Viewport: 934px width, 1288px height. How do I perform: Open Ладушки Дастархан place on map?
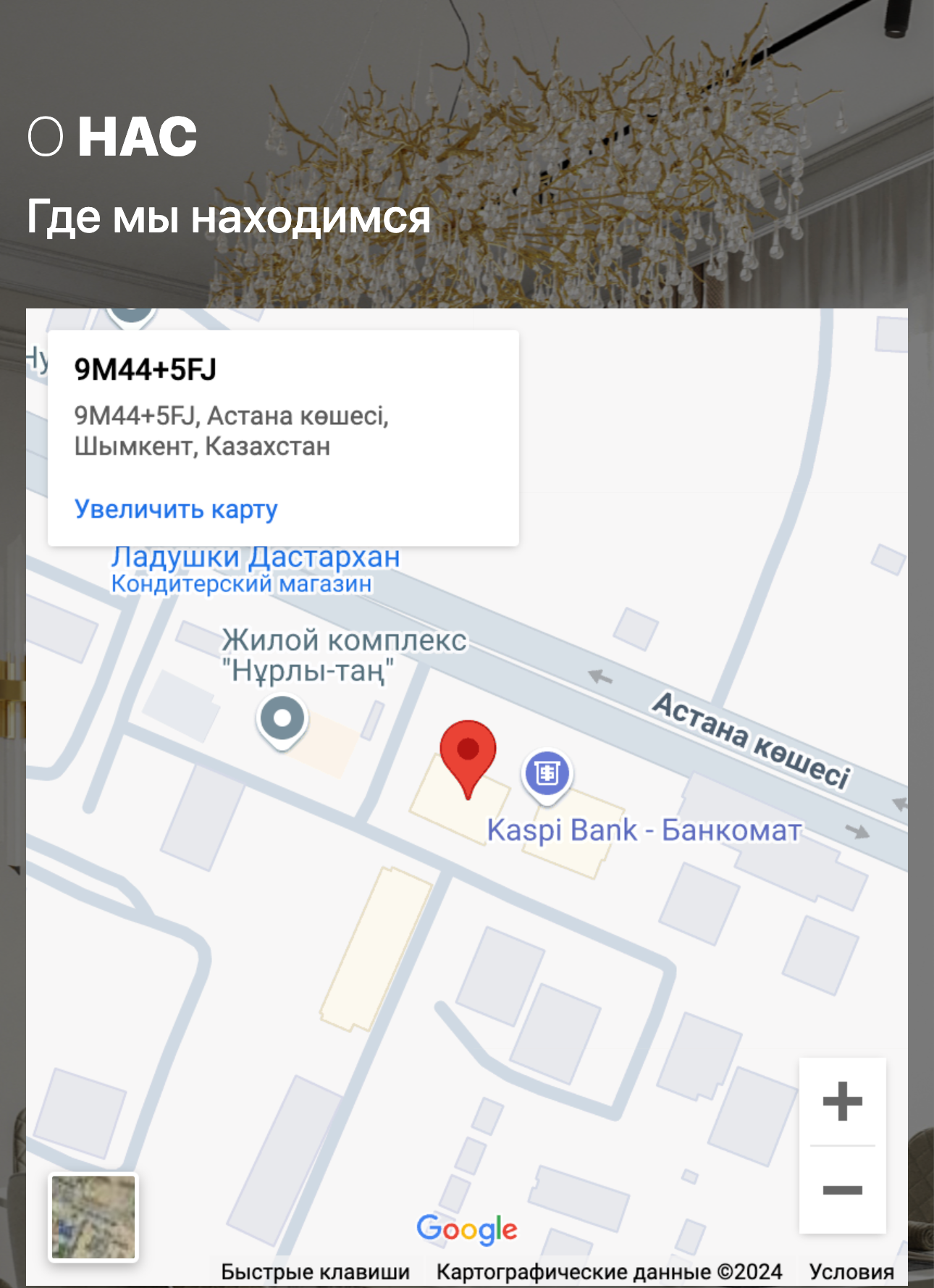[255, 558]
